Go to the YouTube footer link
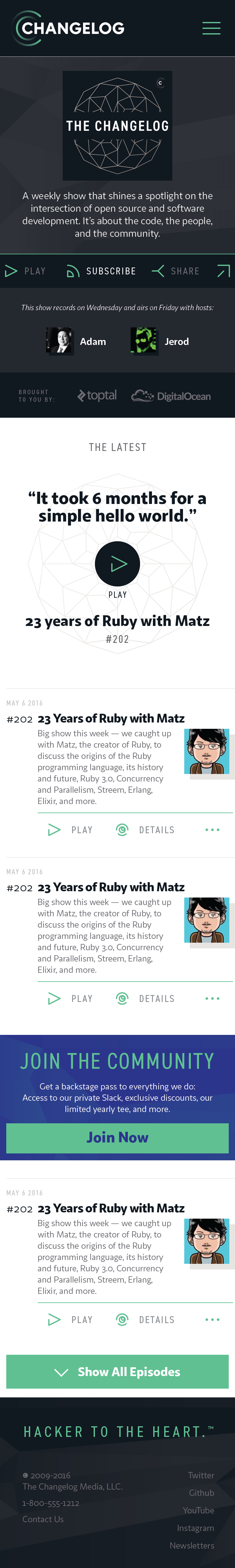The width and height of the screenshot is (235, 1568). [198, 1510]
